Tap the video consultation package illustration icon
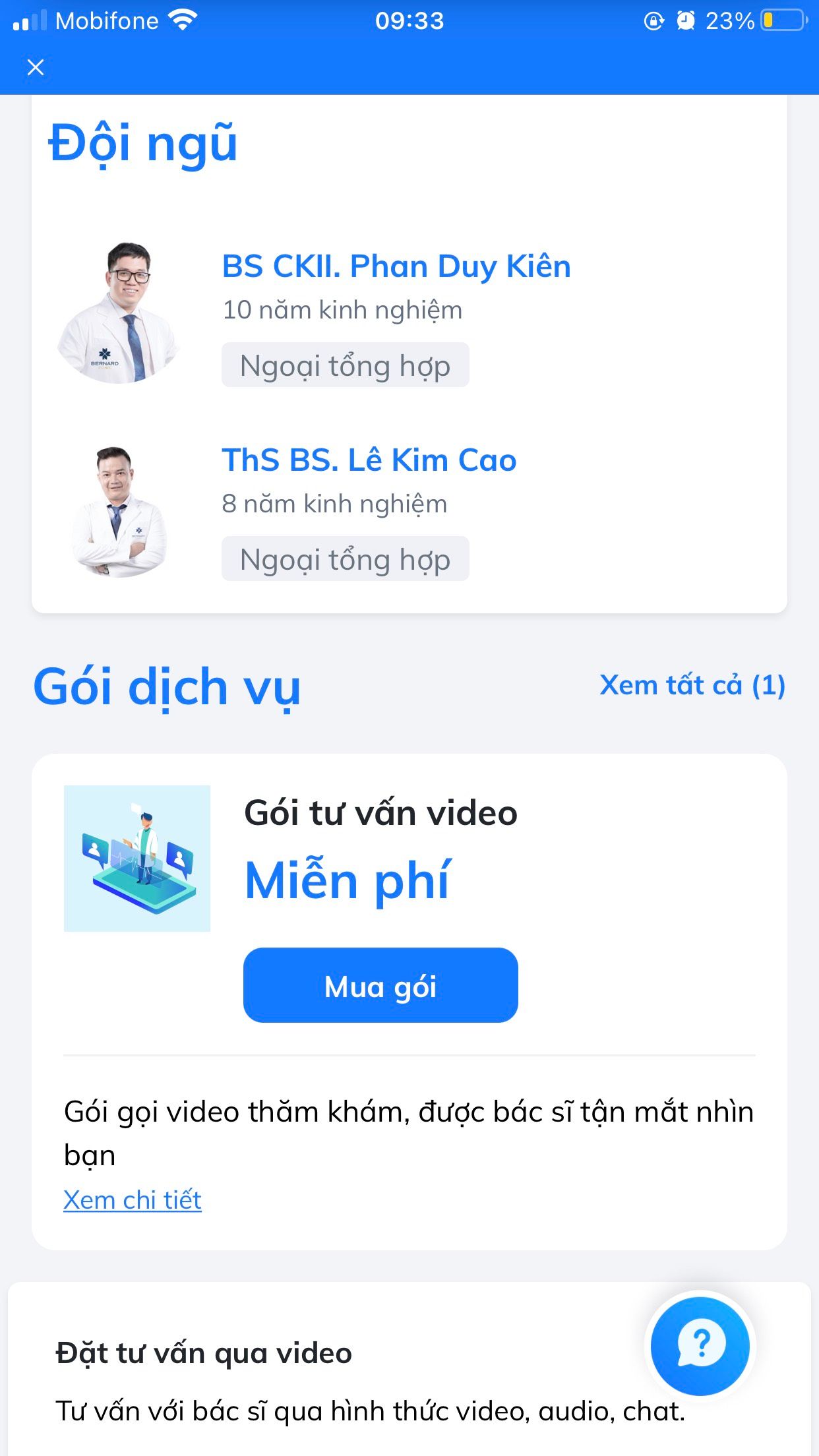The height and width of the screenshot is (1456, 819). pos(136,858)
